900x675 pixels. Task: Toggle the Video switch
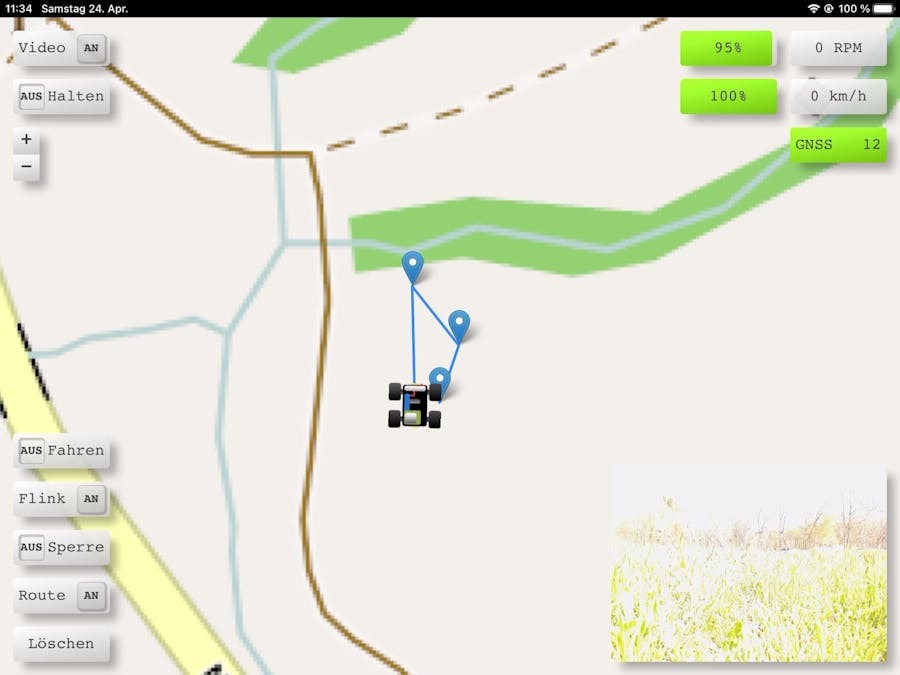point(91,48)
